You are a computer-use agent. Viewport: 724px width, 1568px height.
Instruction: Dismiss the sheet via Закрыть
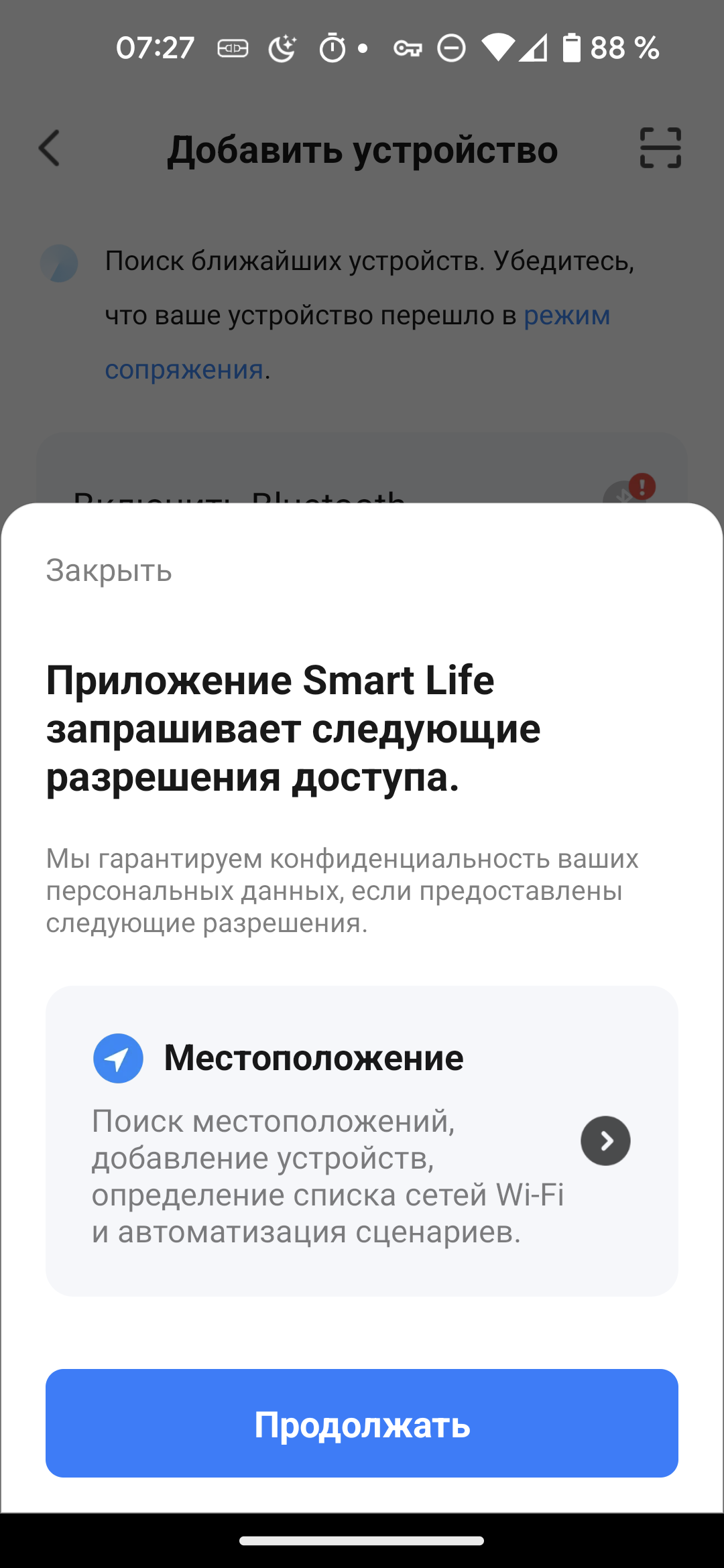coord(109,571)
